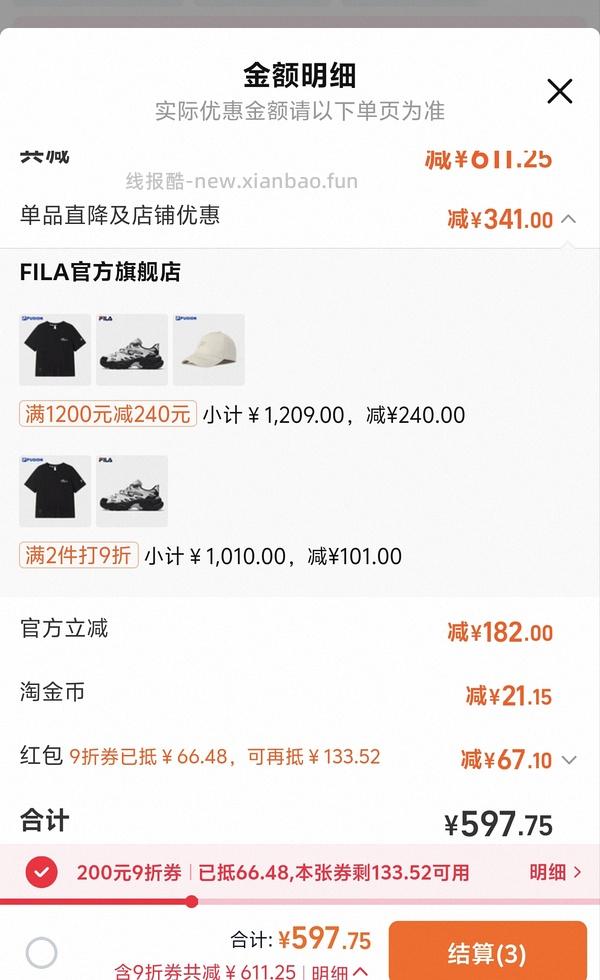
Task: Close the 金额明细 panel
Action: (560, 92)
